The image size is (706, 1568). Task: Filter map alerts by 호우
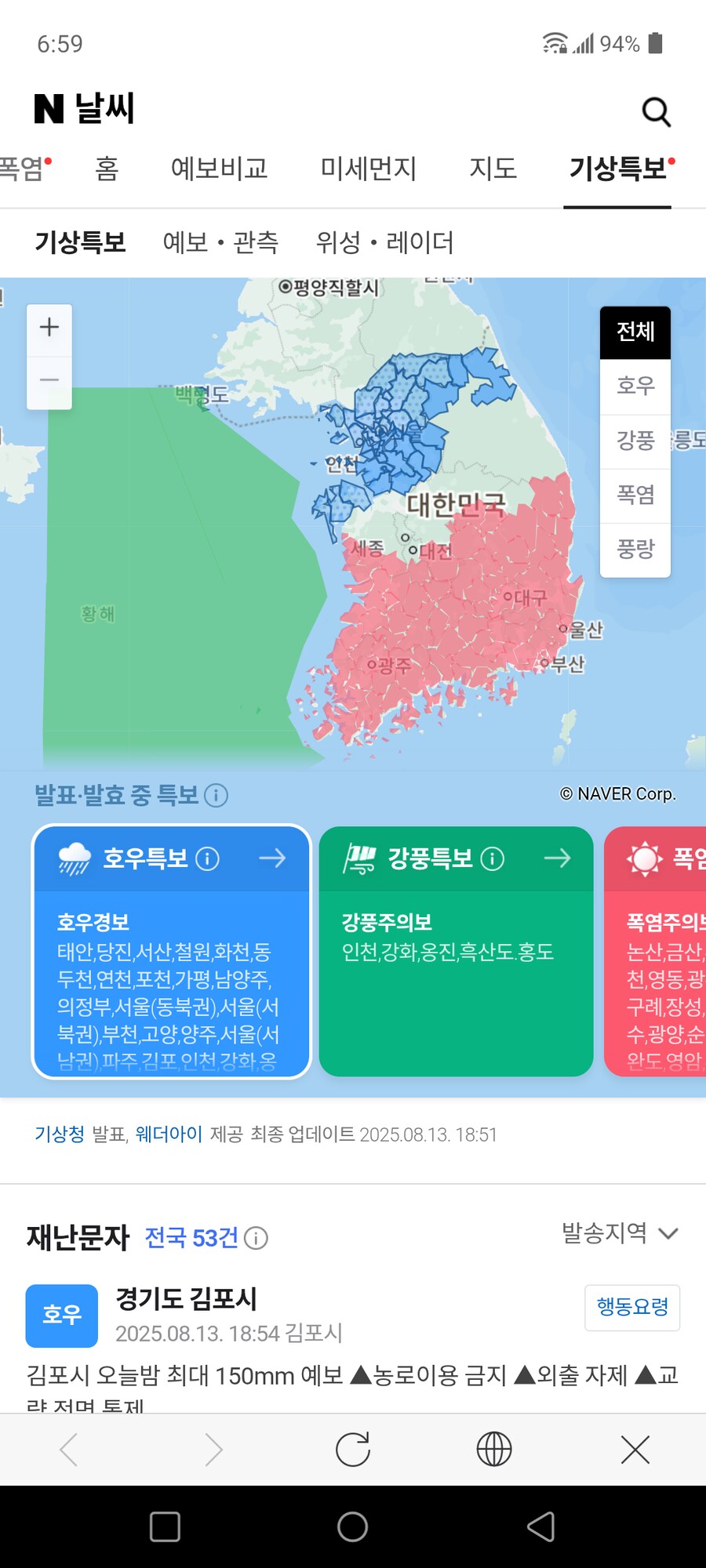point(635,386)
